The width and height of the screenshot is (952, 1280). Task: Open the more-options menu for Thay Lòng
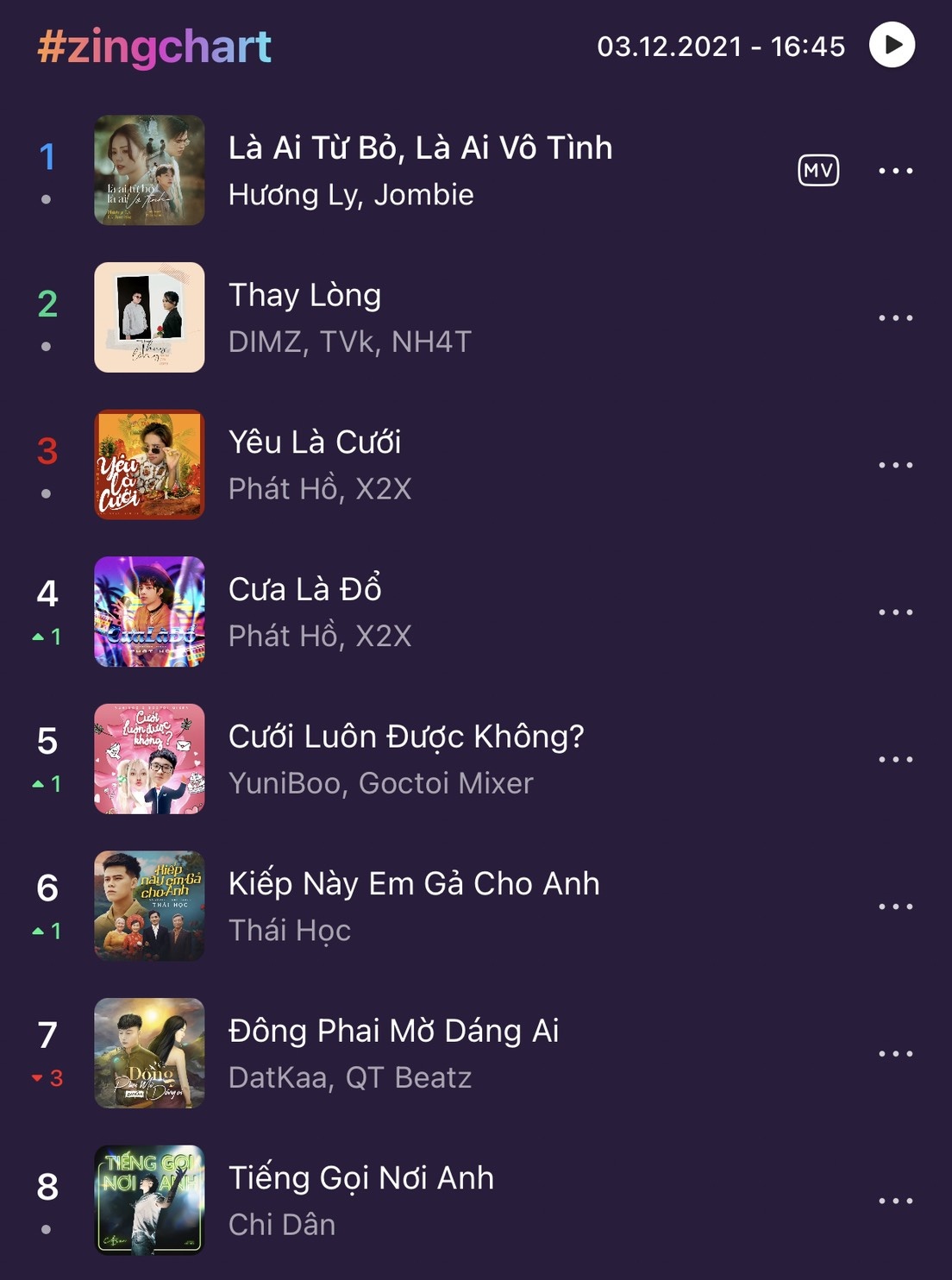click(894, 319)
